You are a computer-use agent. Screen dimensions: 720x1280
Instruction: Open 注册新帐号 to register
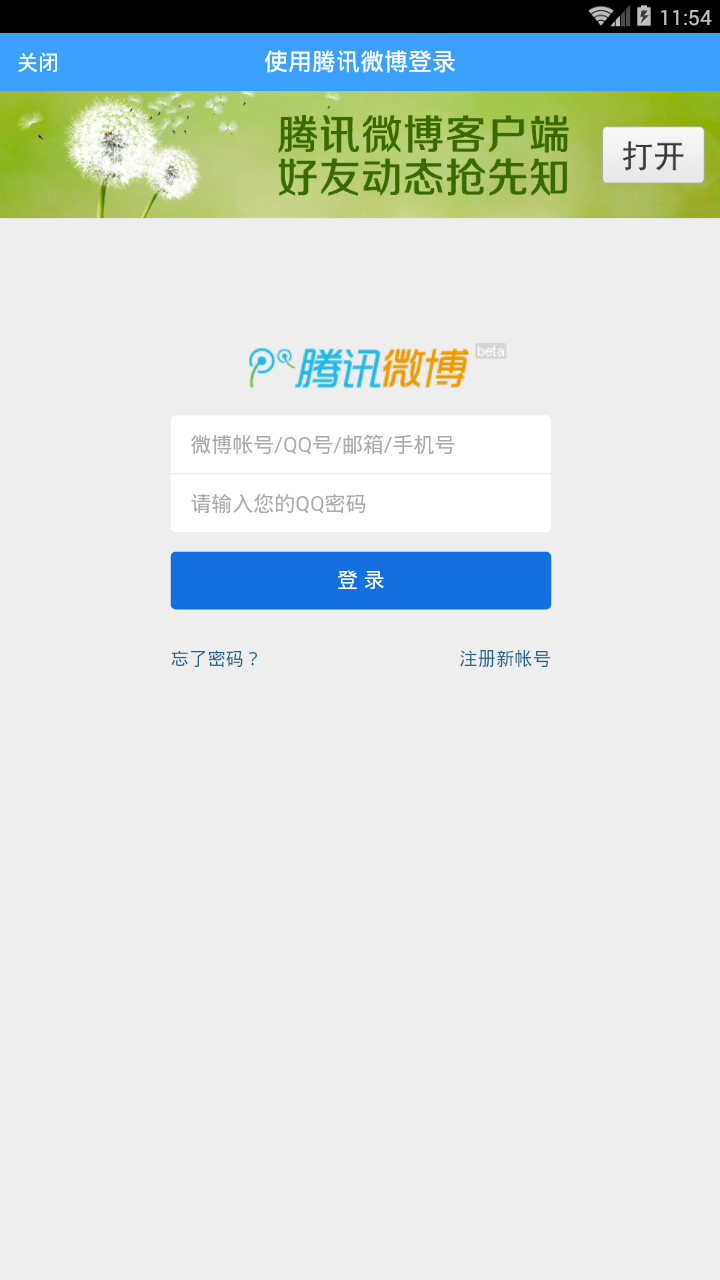point(505,659)
